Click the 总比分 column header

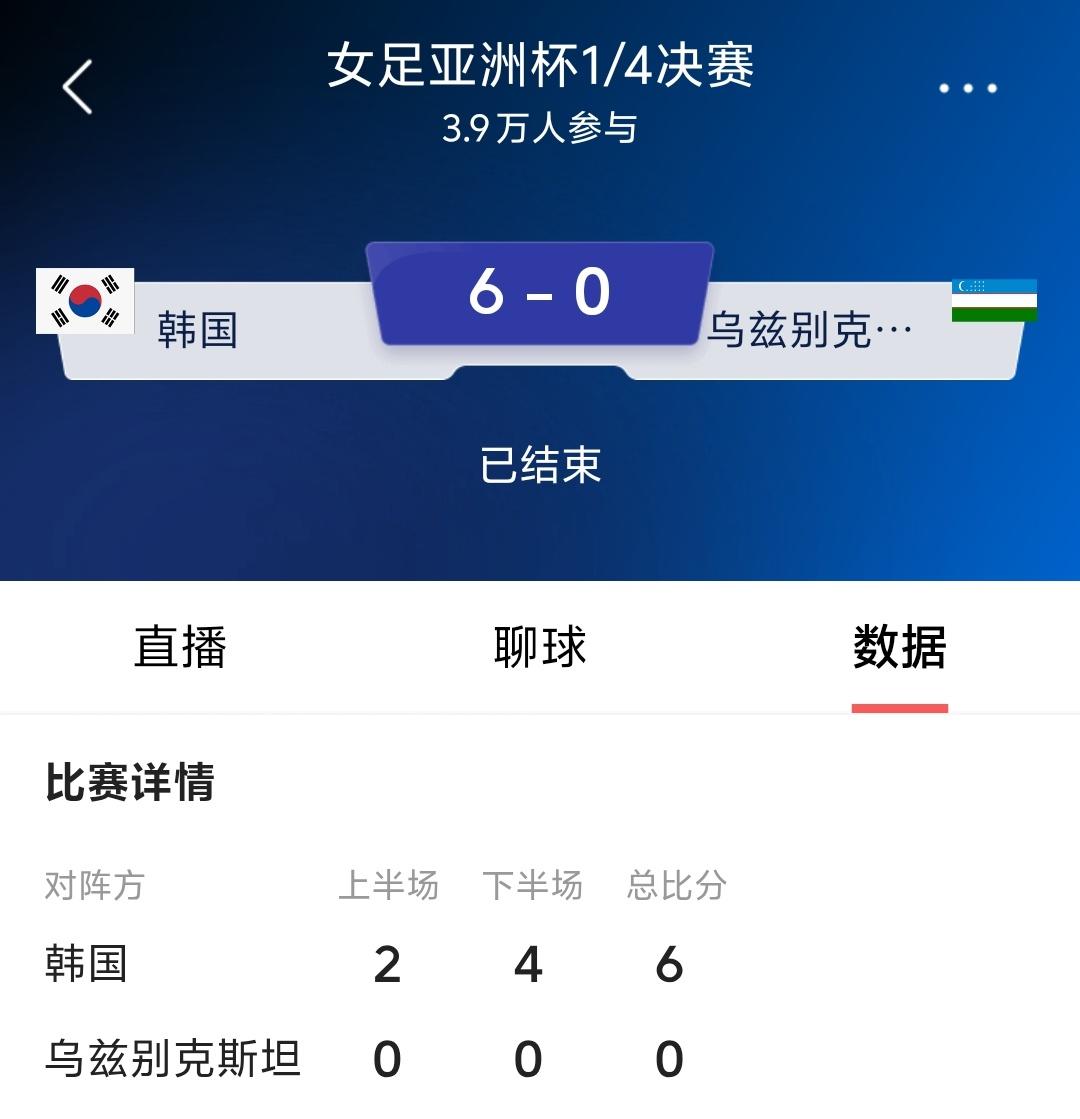(675, 885)
